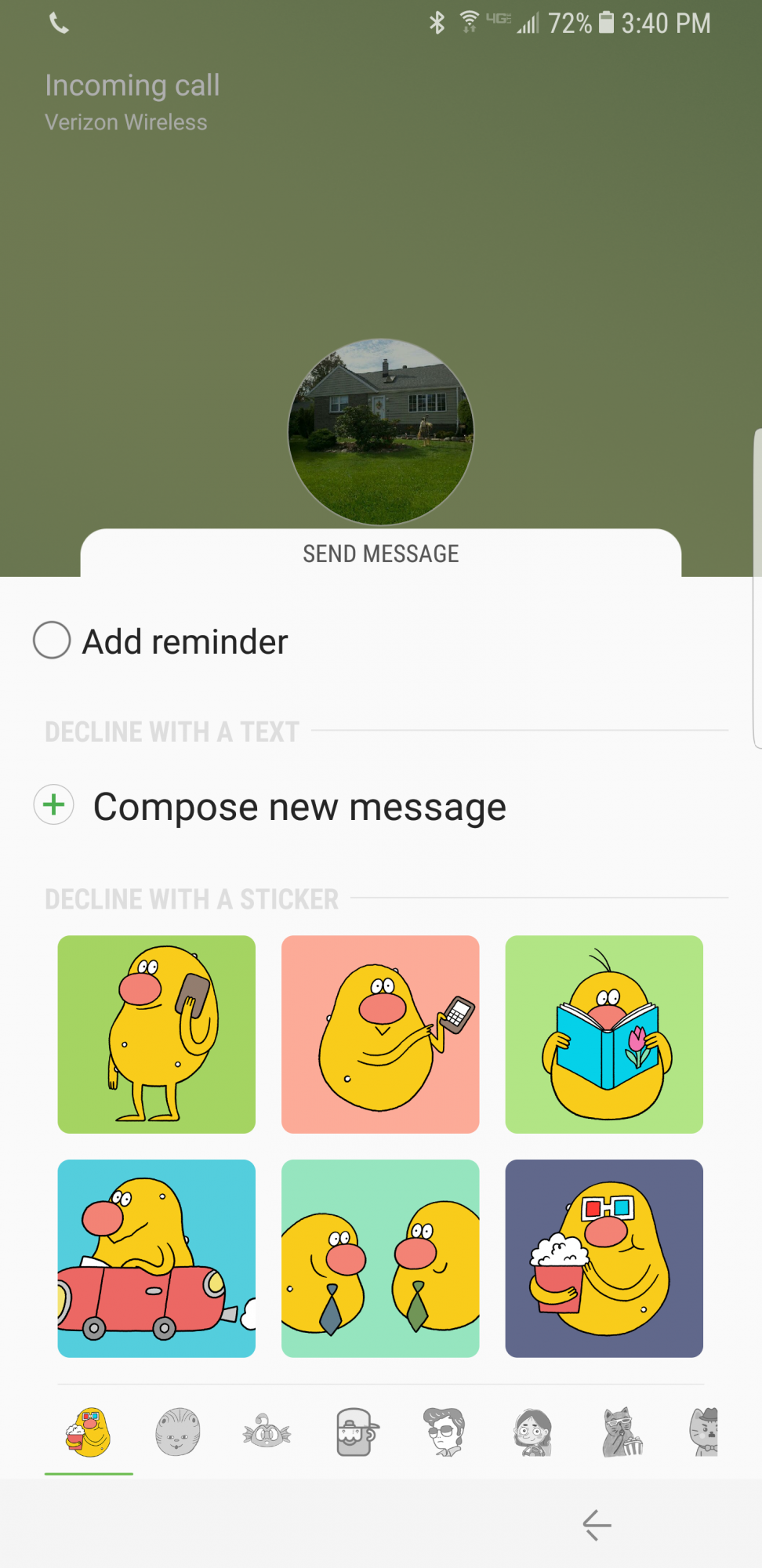762x1568 pixels.
Task: Send the sticker with two characters wearing ties
Action: click(380, 1258)
